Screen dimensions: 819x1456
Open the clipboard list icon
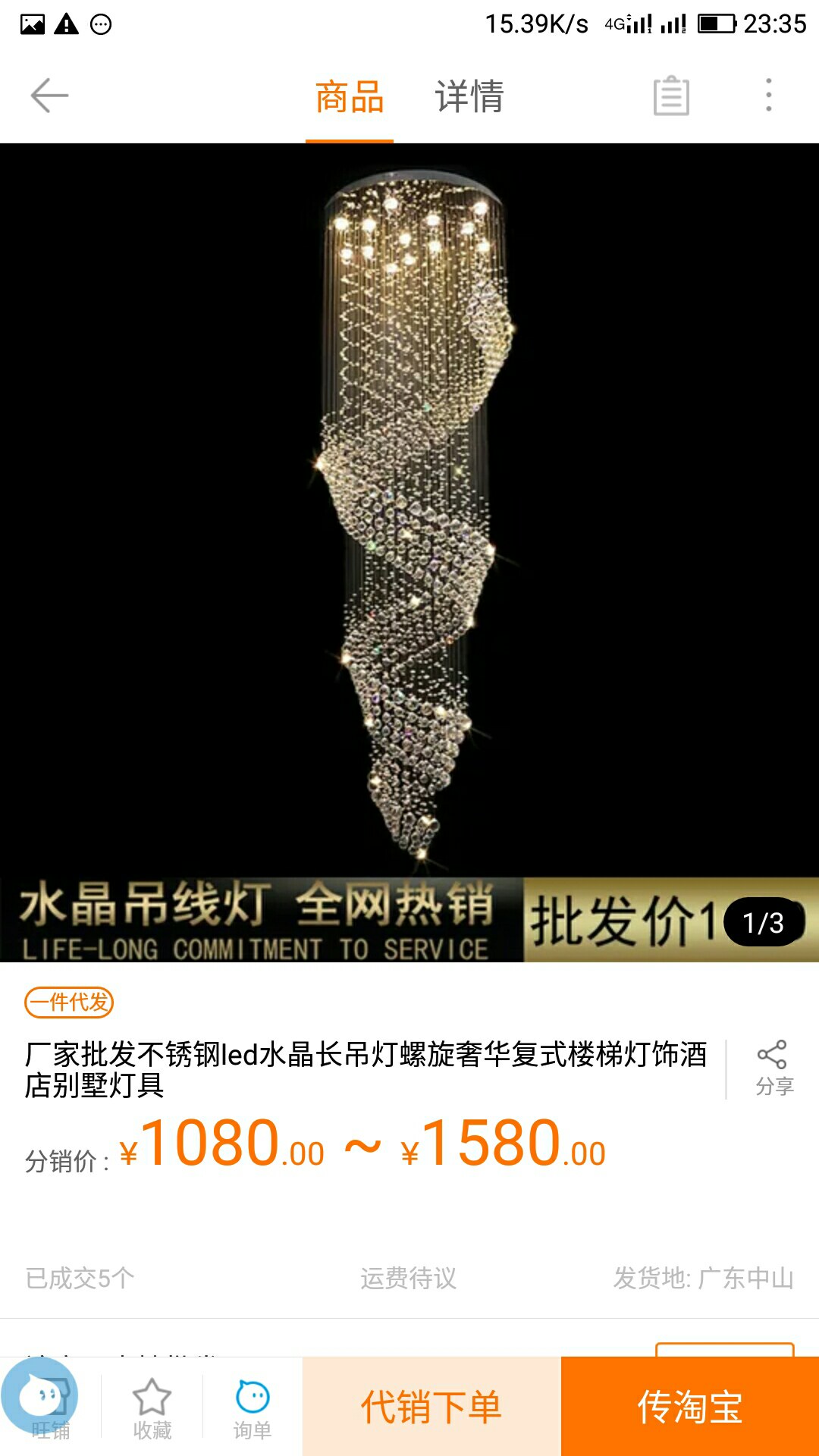click(671, 96)
